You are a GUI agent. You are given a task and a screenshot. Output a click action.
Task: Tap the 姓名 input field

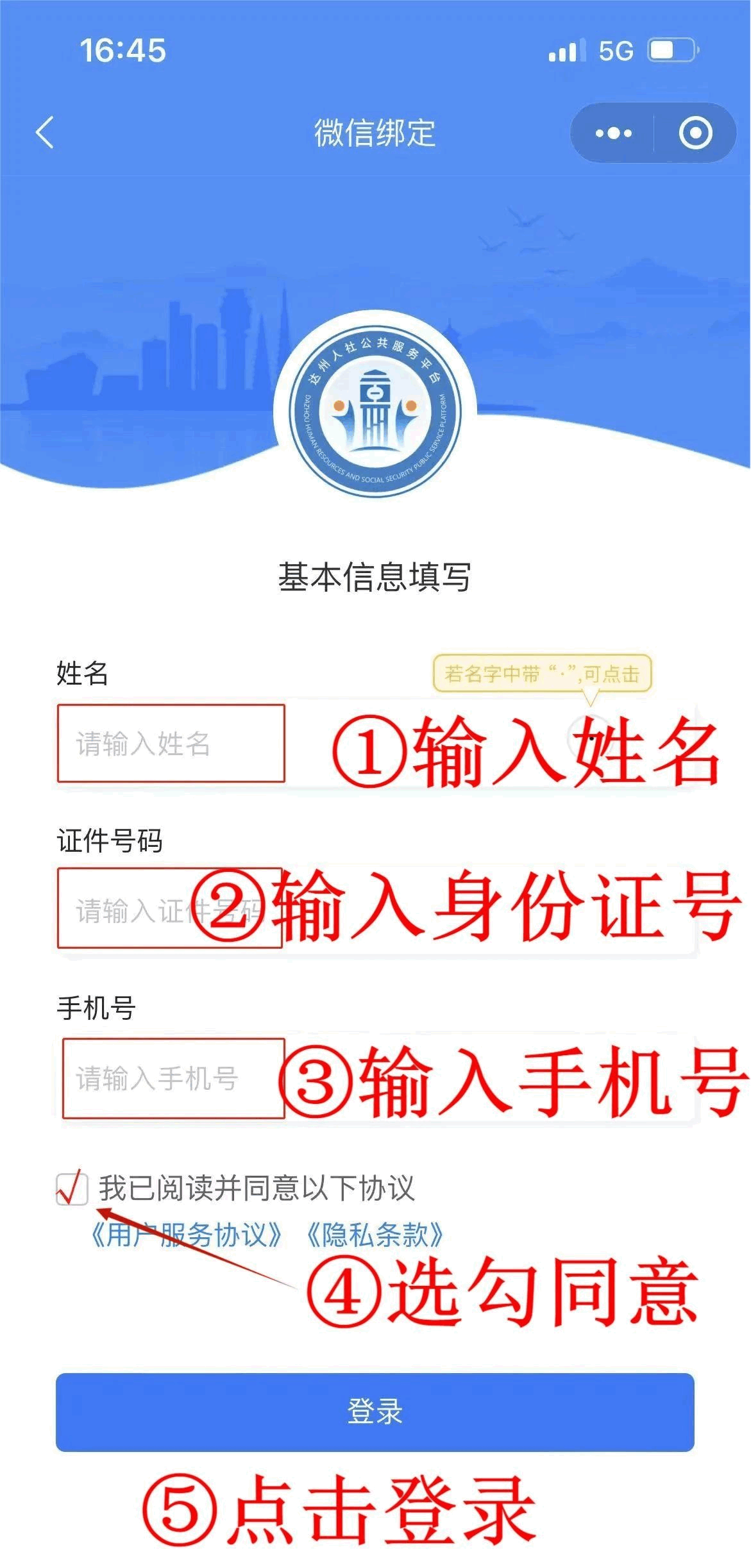[171, 744]
